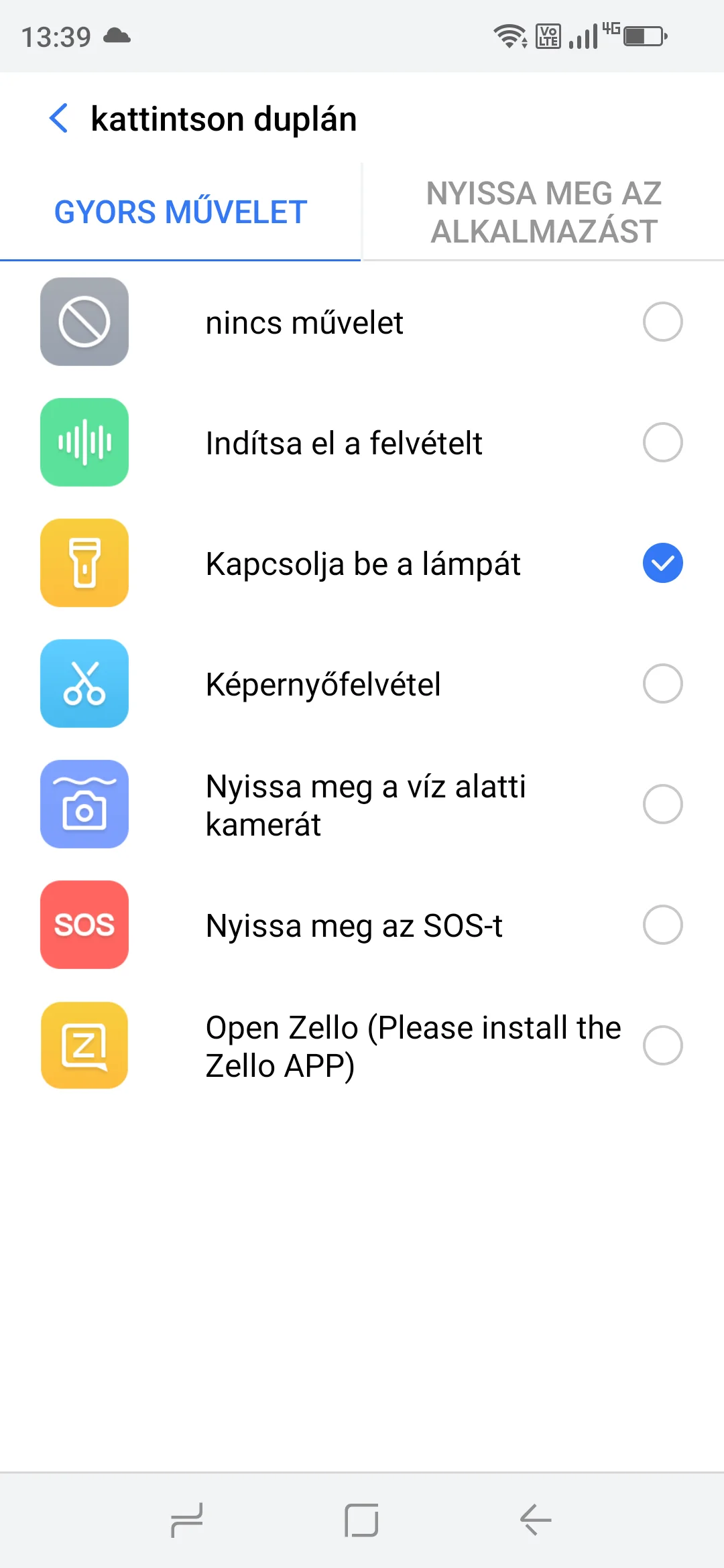This screenshot has width=724, height=1568.
Task: Tap the system home button
Action: tap(361, 1520)
